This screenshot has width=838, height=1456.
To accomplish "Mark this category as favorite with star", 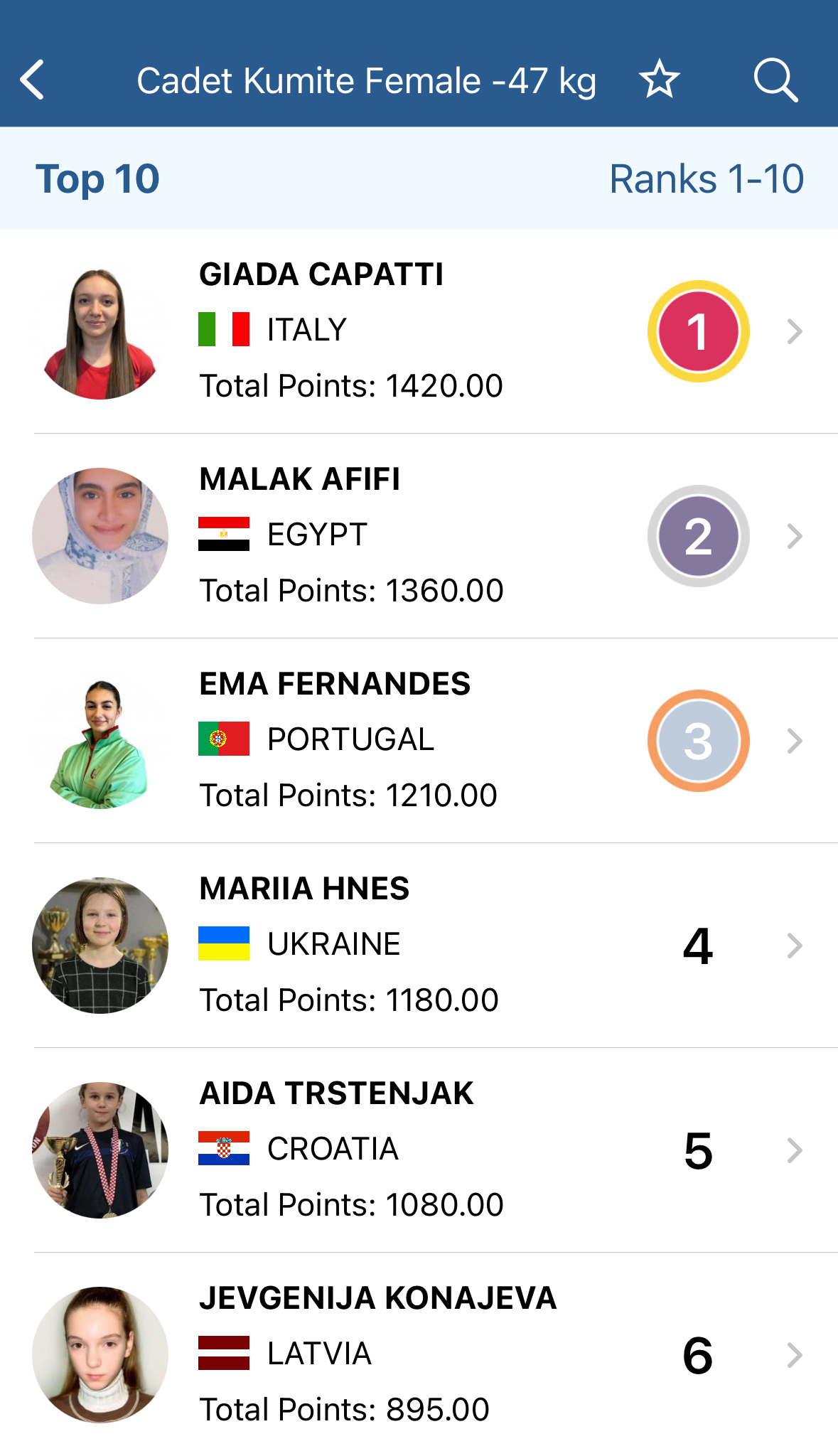I will click(659, 80).
